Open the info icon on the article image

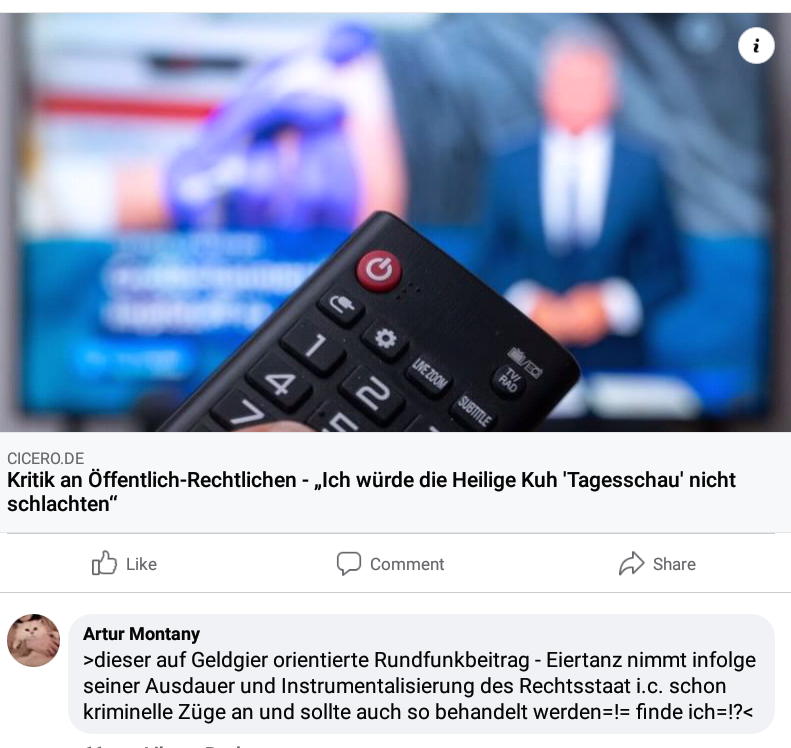pyautogui.click(x=756, y=45)
